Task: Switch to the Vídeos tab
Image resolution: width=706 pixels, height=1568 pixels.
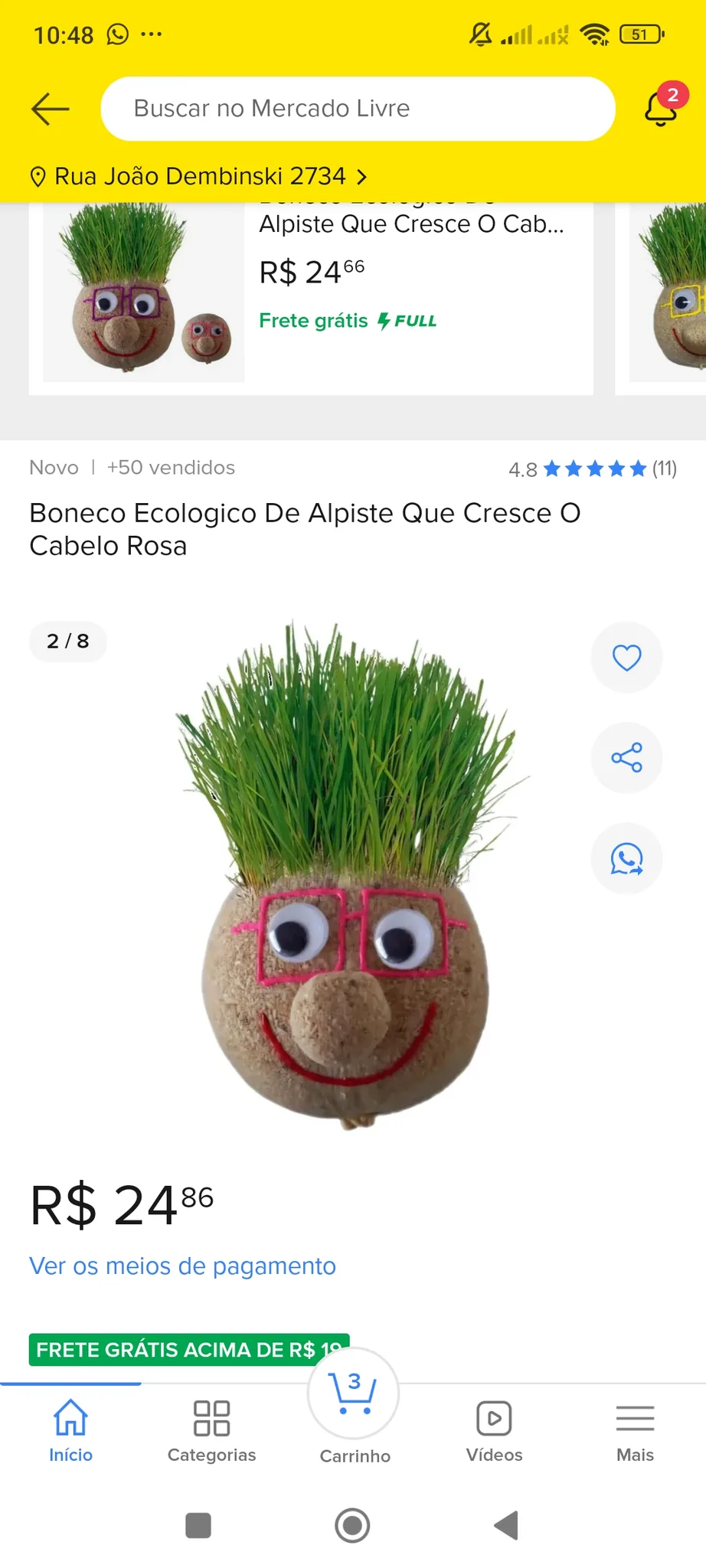Action: (x=494, y=1430)
